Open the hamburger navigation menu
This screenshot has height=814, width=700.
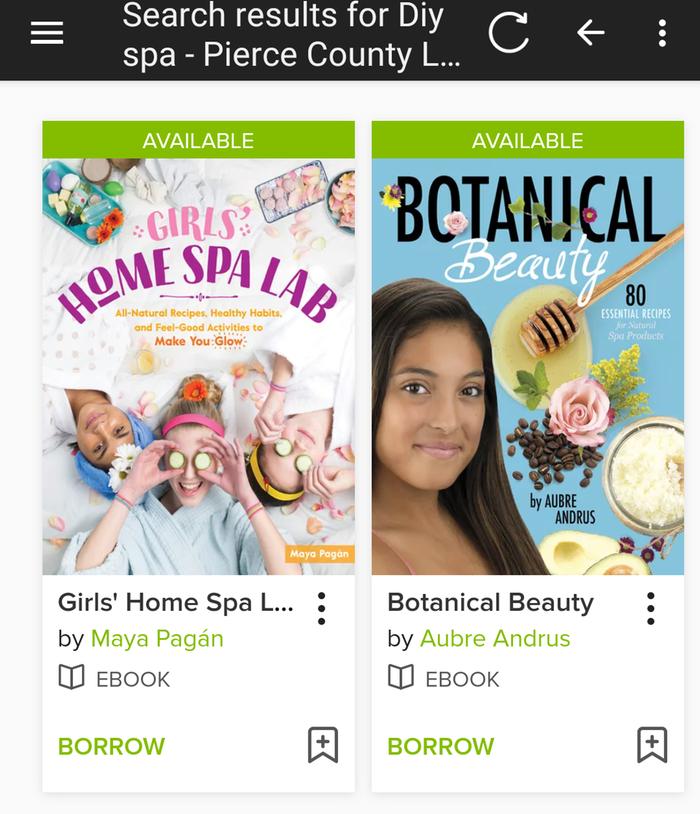coord(47,33)
